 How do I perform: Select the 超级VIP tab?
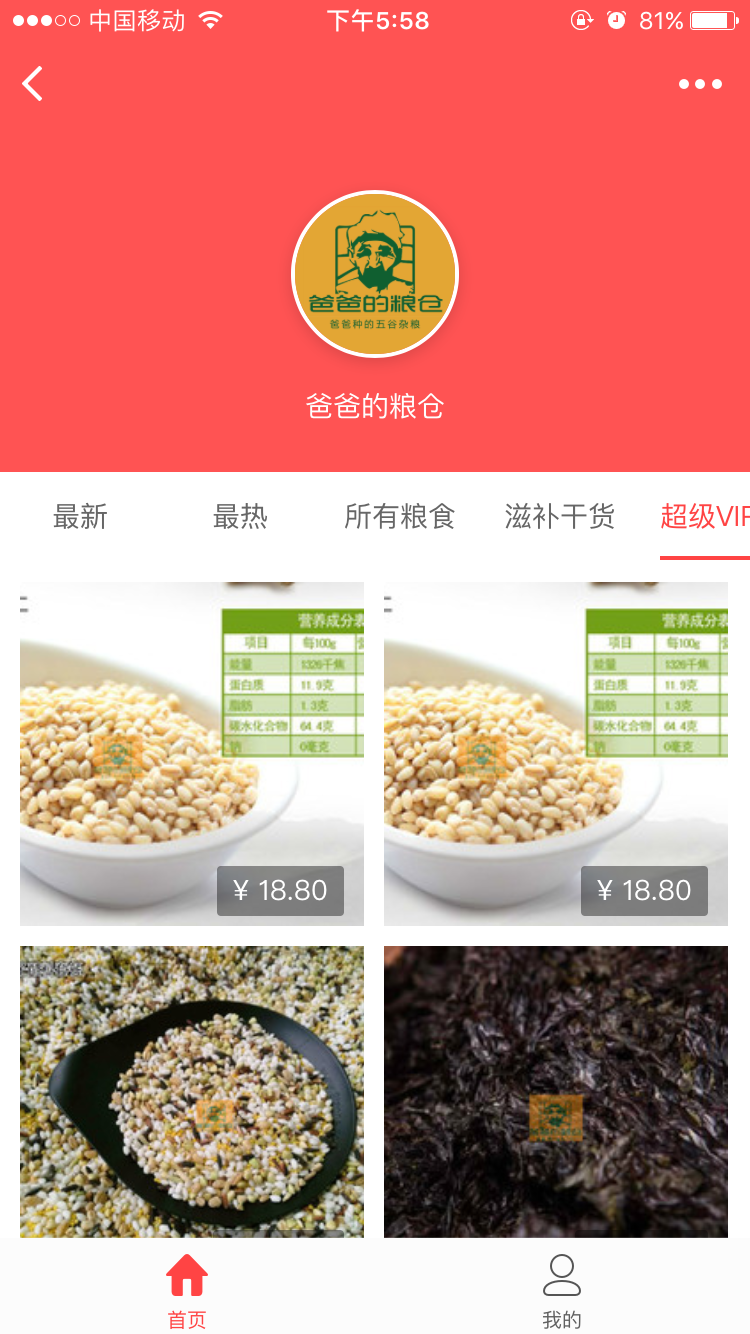click(705, 517)
